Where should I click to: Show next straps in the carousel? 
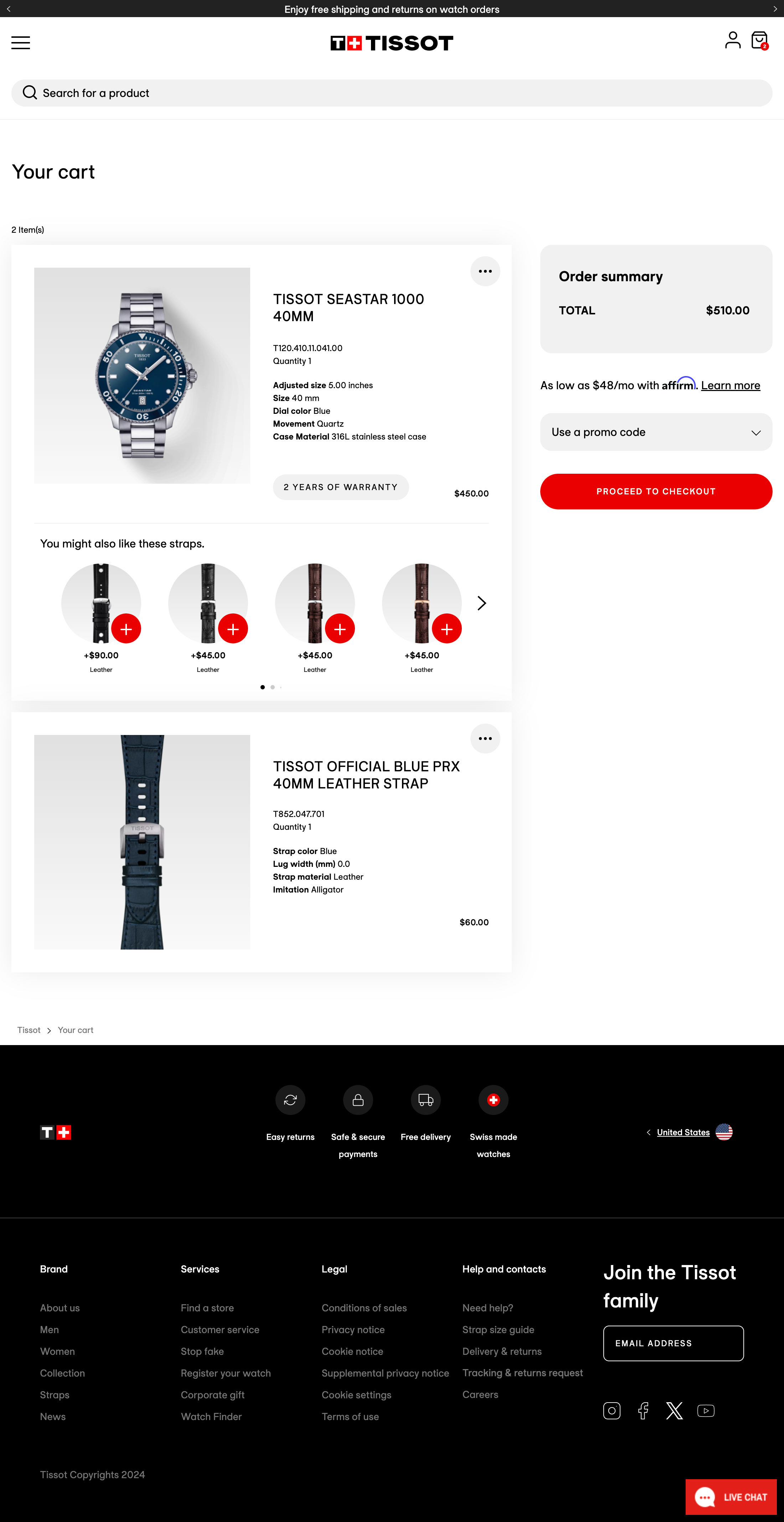[481, 603]
